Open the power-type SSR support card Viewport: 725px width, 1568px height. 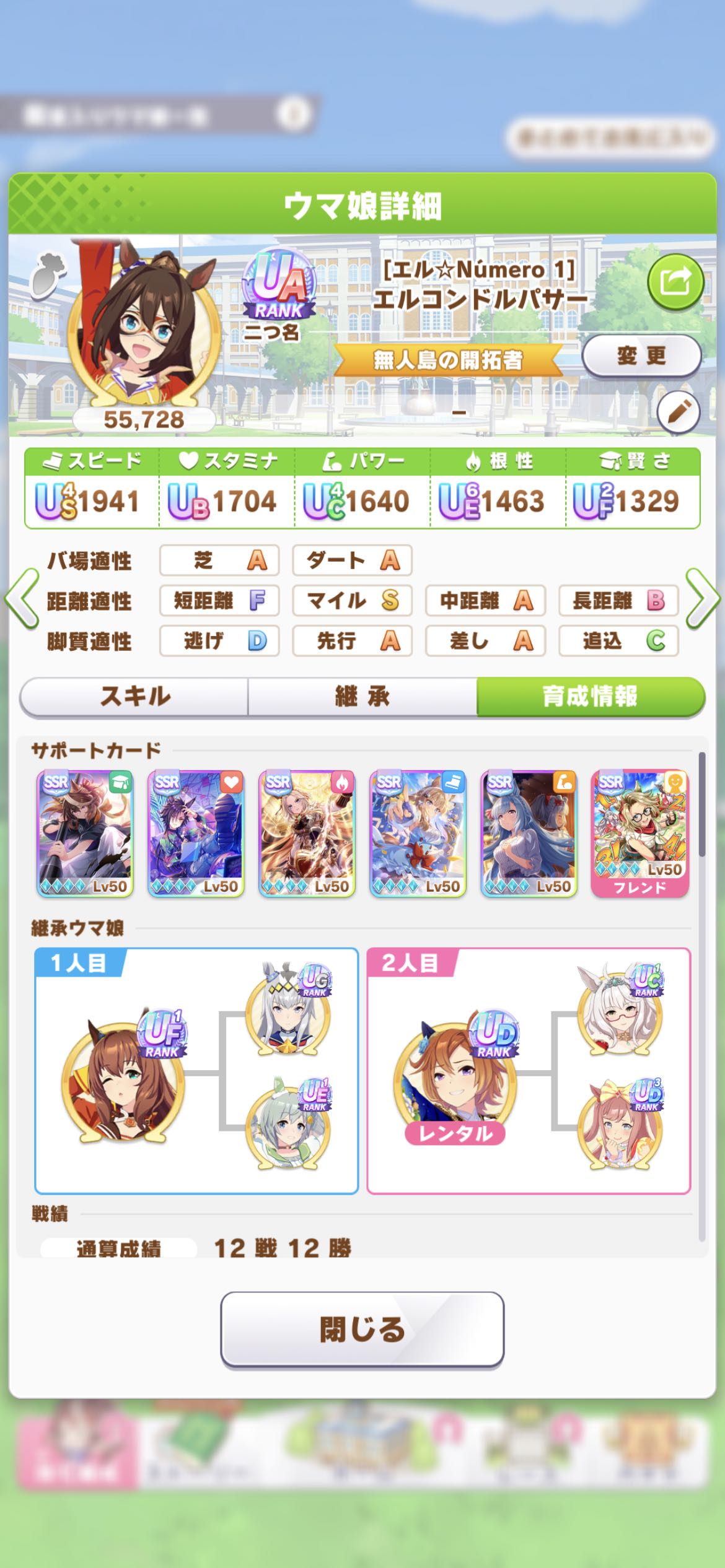529,834
